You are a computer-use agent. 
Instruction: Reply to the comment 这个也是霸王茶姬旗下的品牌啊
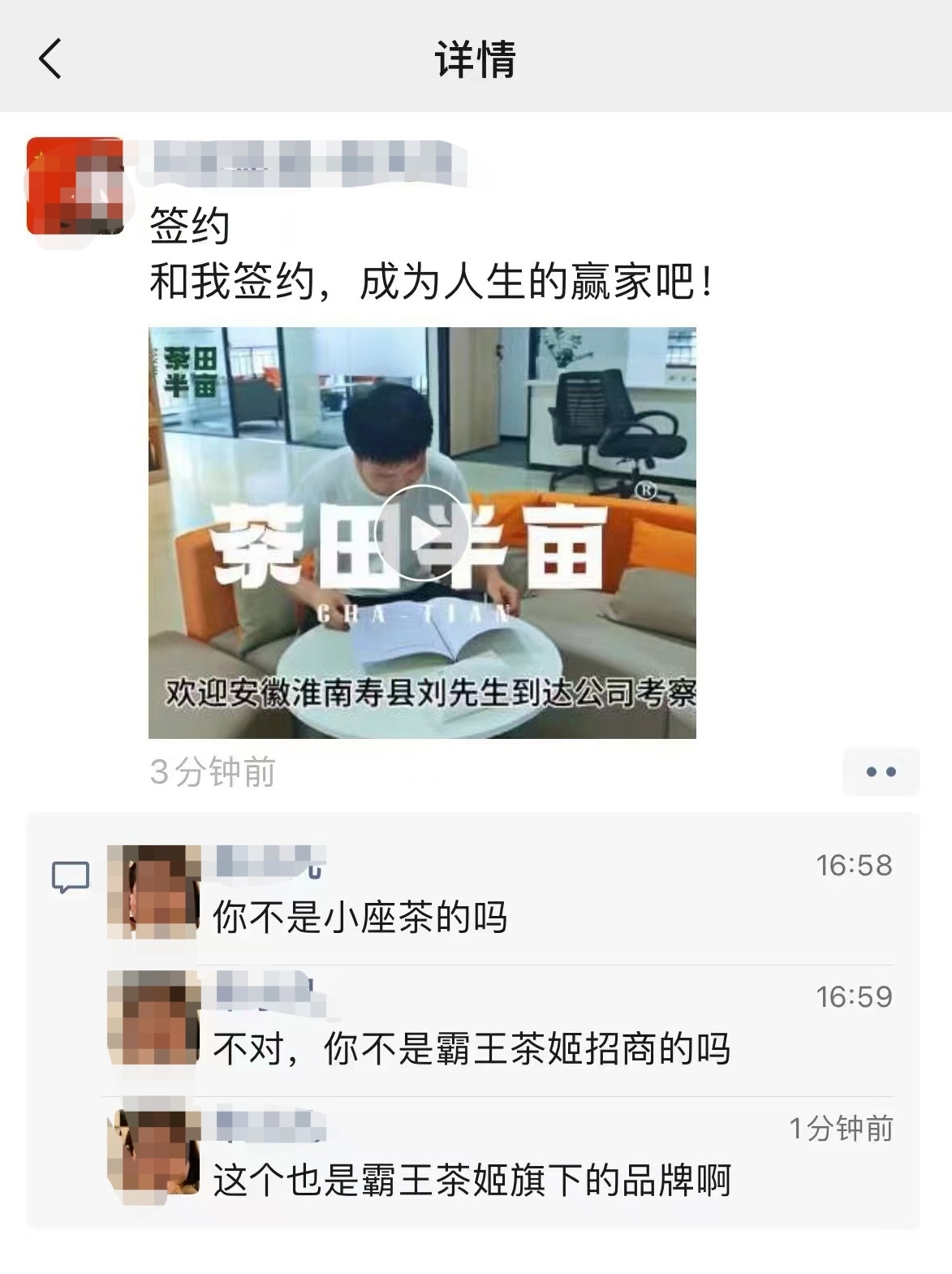point(471,1181)
